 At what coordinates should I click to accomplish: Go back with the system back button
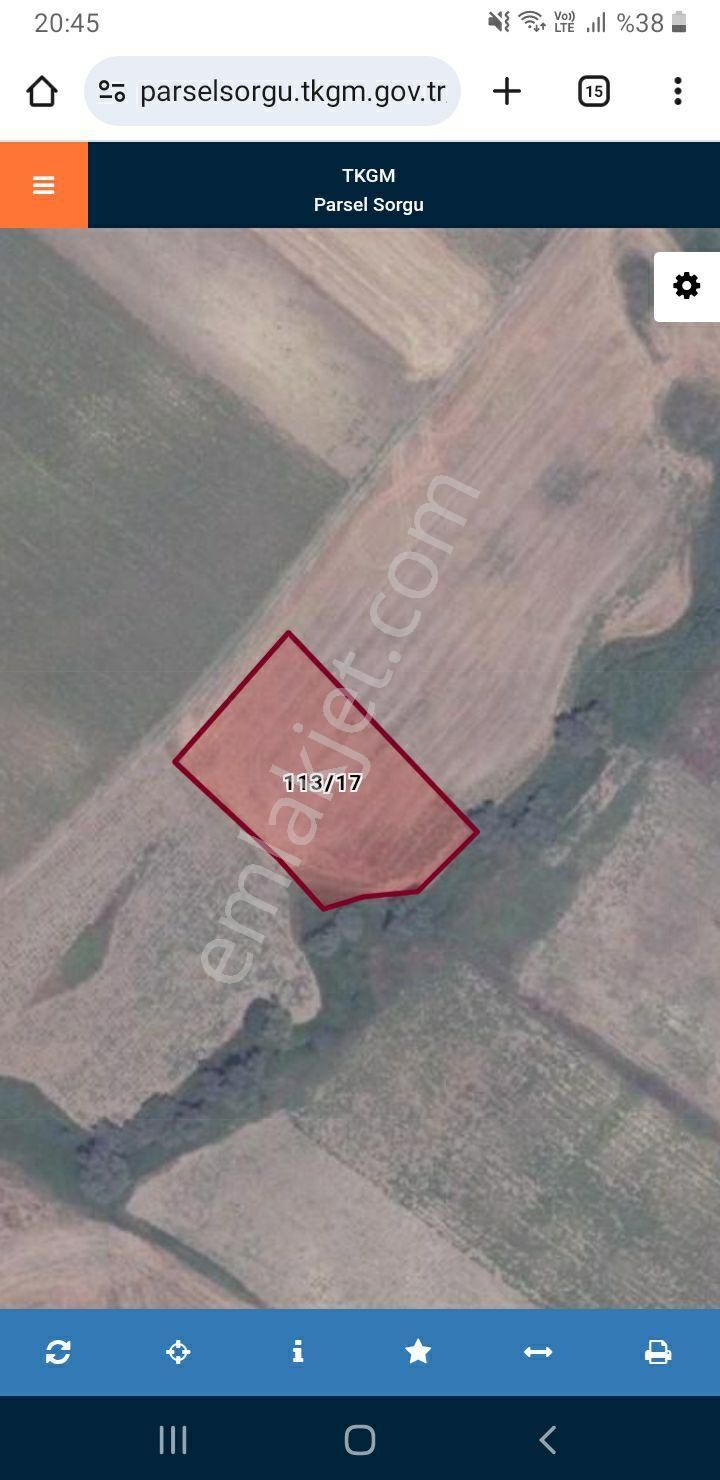click(547, 1440)
